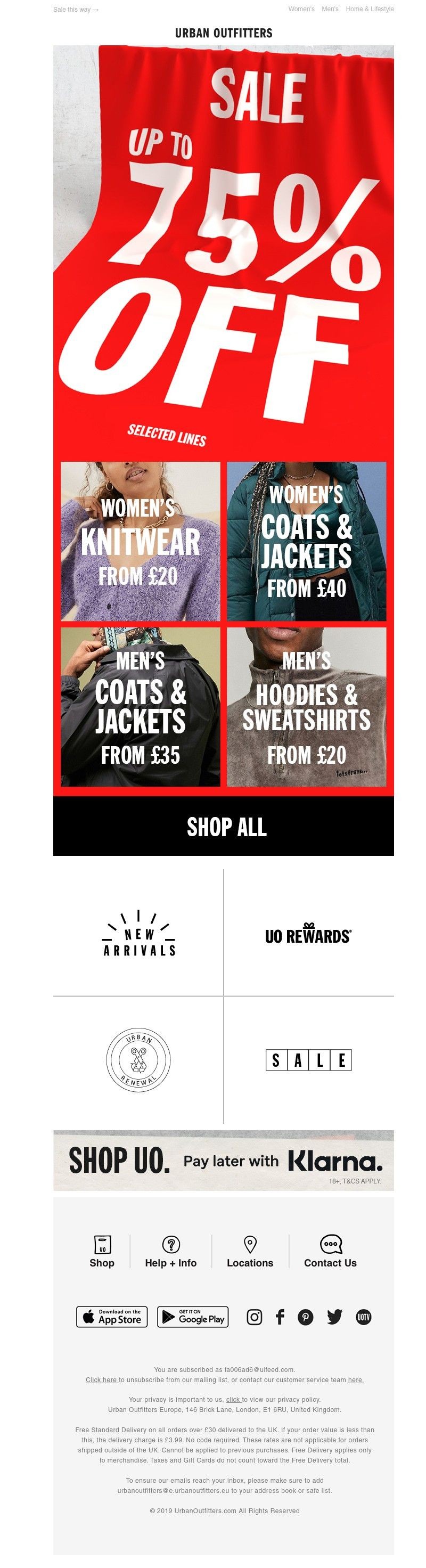The width and height of the screenshot is (426, 1568).
Task: Download on the App Store
Action: (x=112, y=1317)
